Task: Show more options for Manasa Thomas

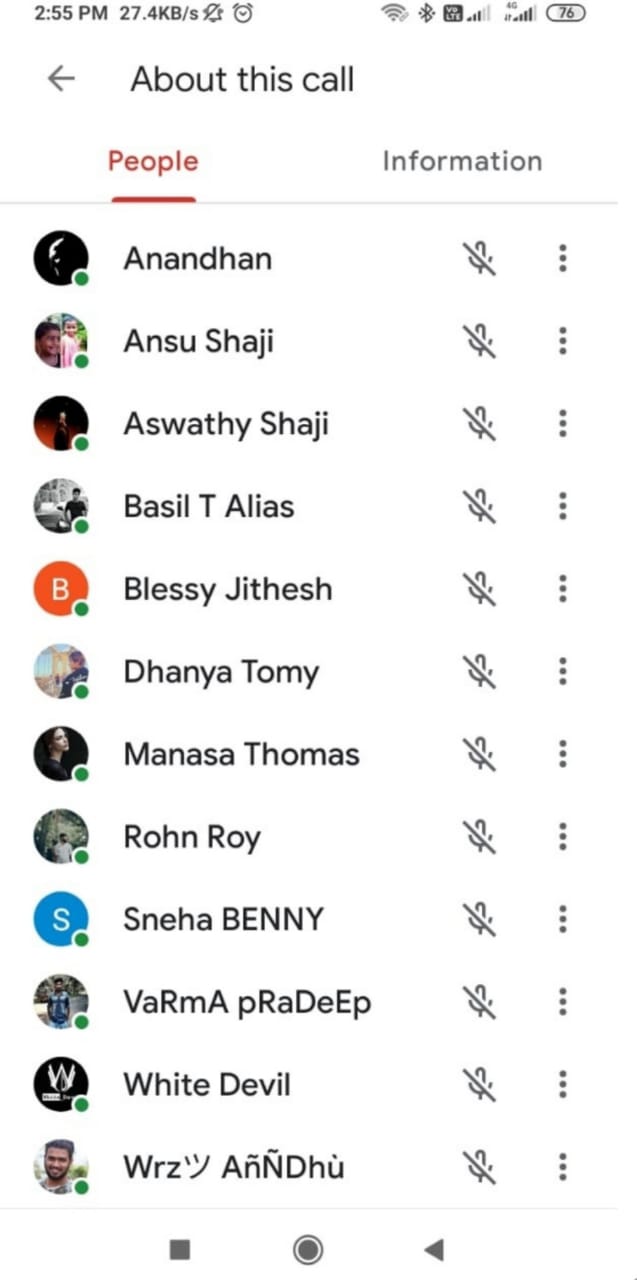Action: [x=563, y=754]
